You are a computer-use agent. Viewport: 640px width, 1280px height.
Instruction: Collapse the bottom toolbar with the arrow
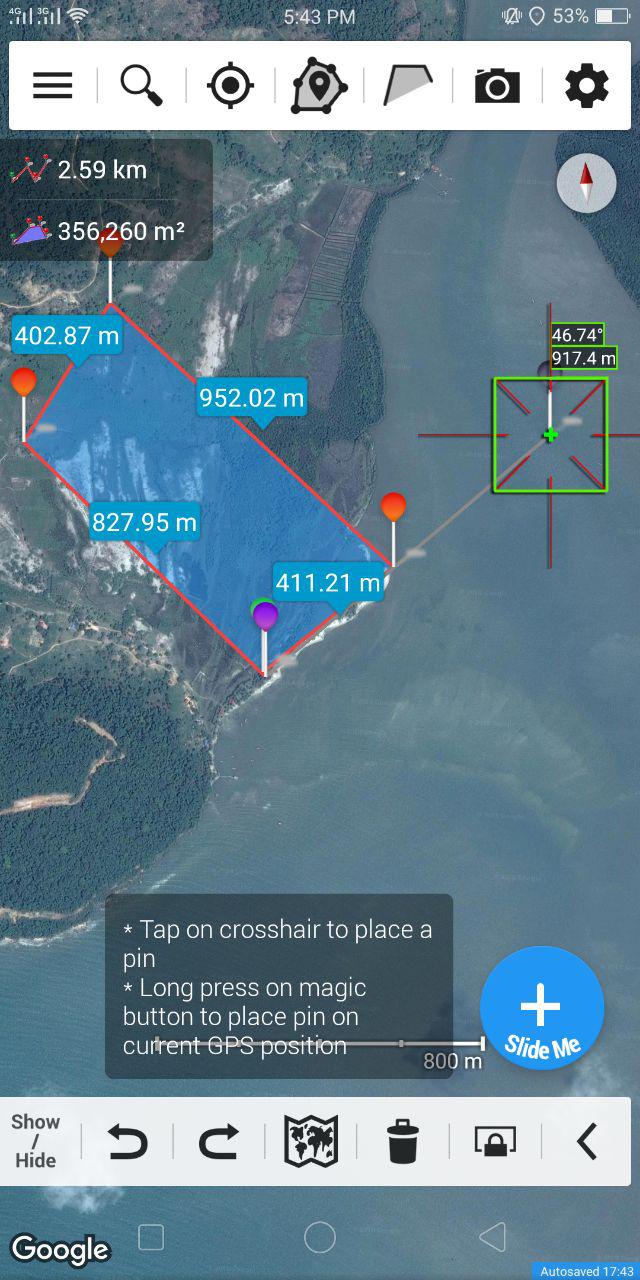pos(587,1141)
